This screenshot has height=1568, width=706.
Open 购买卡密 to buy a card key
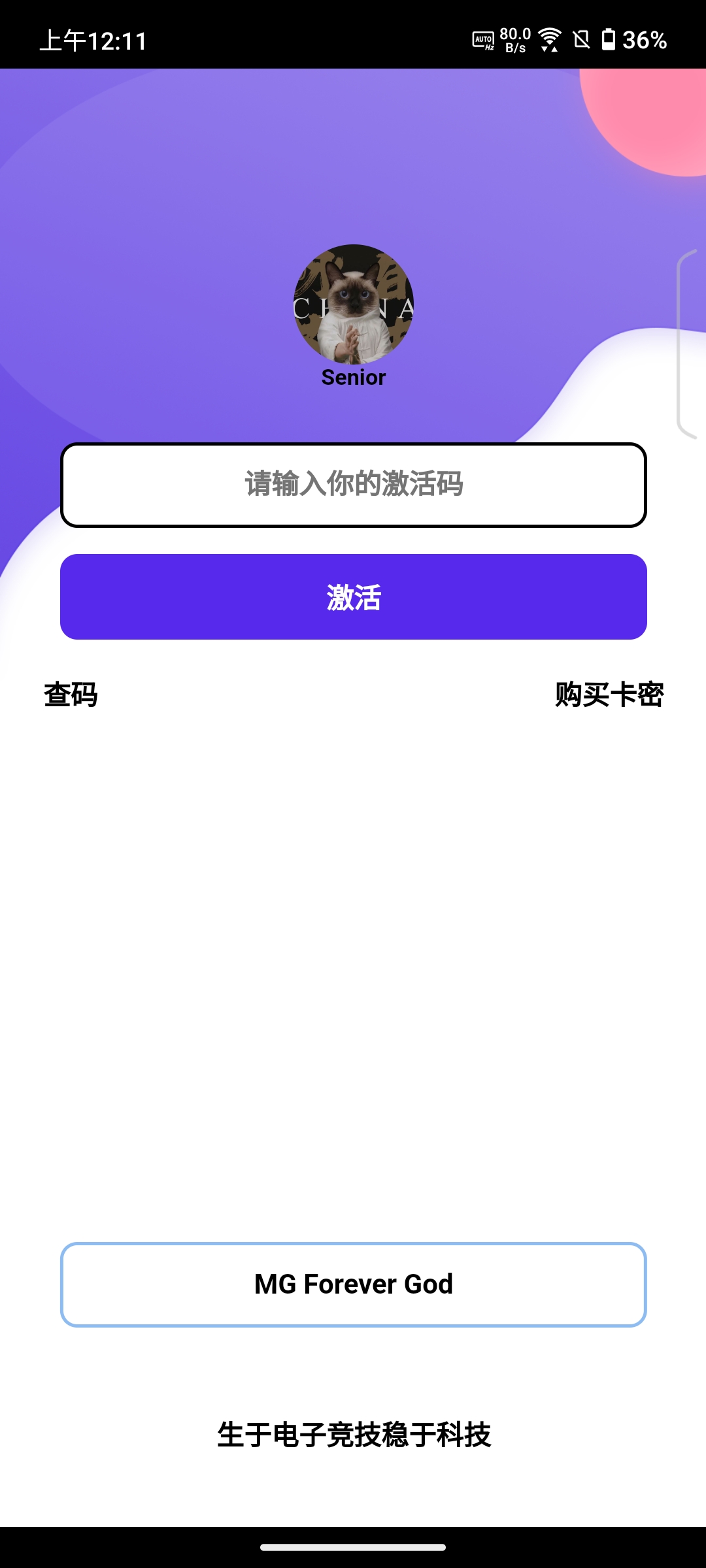coord(609,694)
